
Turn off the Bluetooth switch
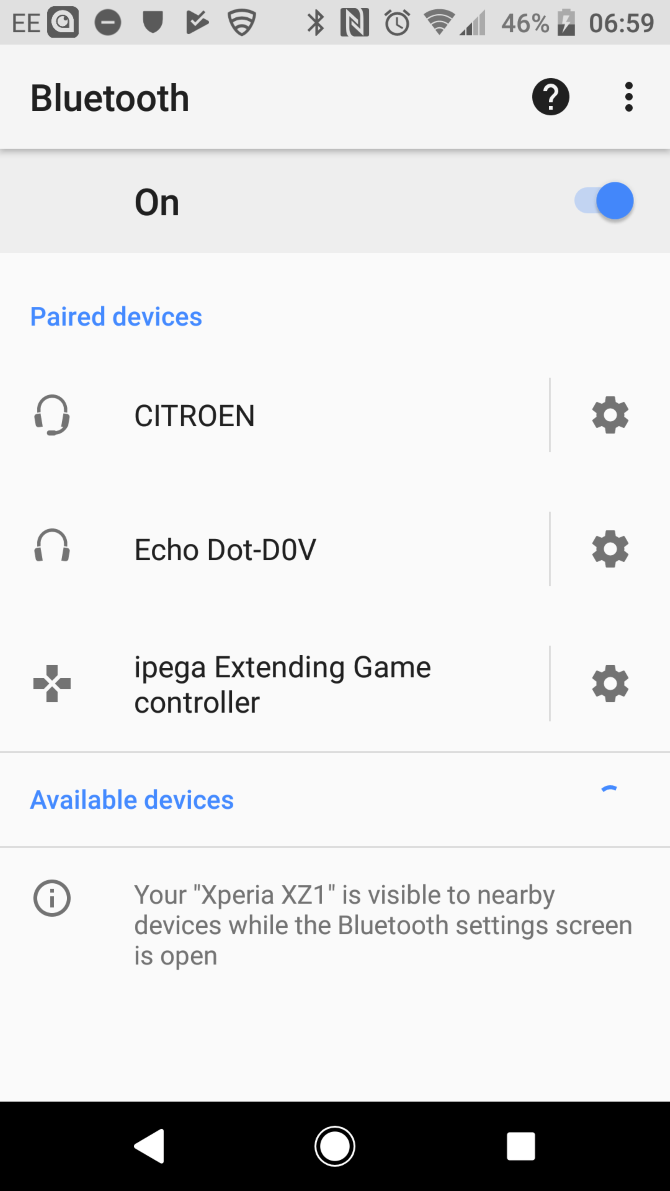coord(605,202)
